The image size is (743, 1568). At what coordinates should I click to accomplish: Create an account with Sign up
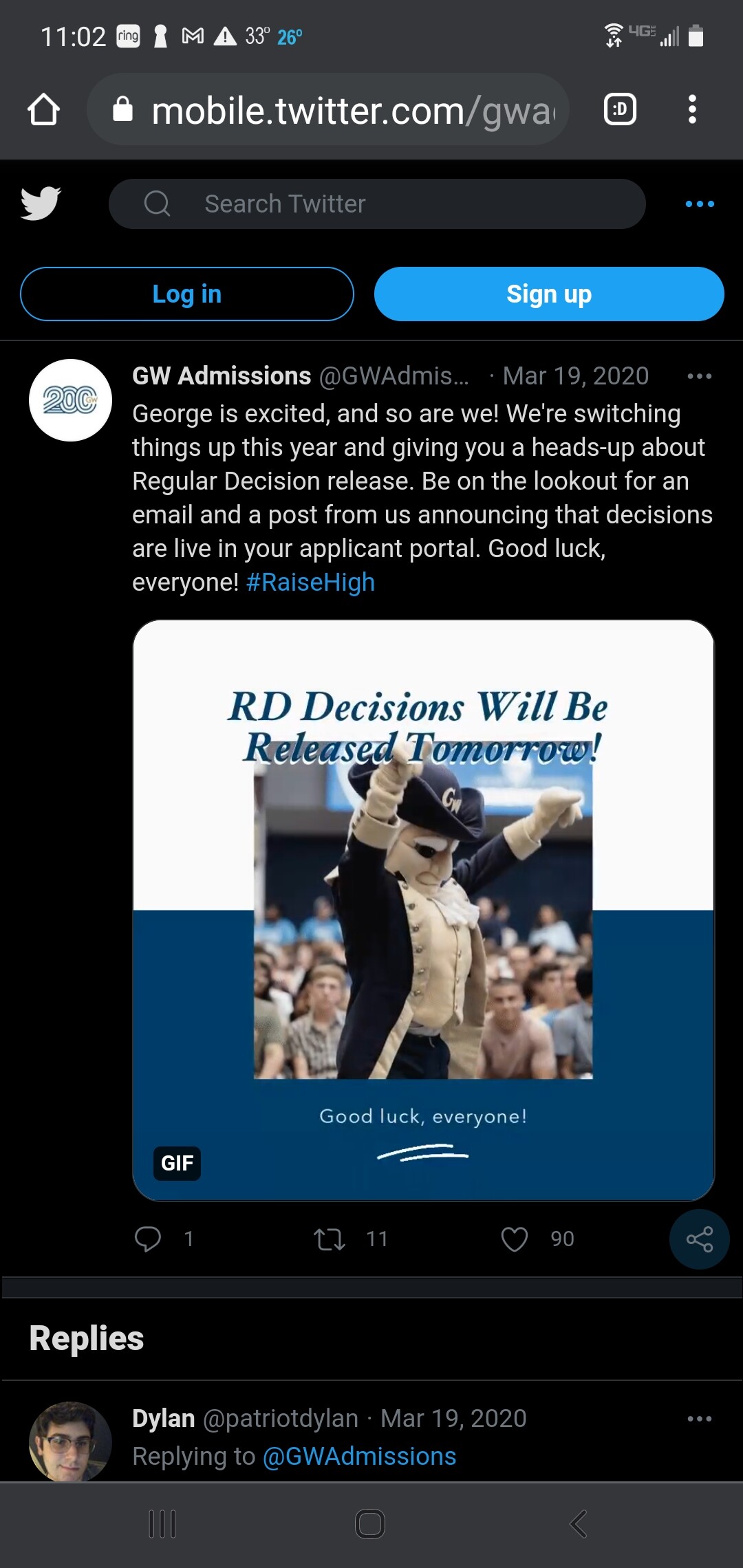coord(549,294)
